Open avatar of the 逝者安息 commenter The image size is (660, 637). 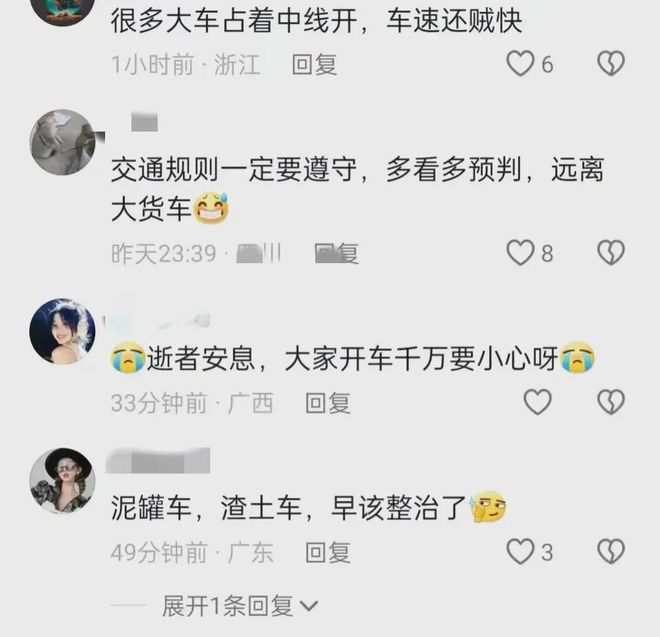[x=62, y=331]
